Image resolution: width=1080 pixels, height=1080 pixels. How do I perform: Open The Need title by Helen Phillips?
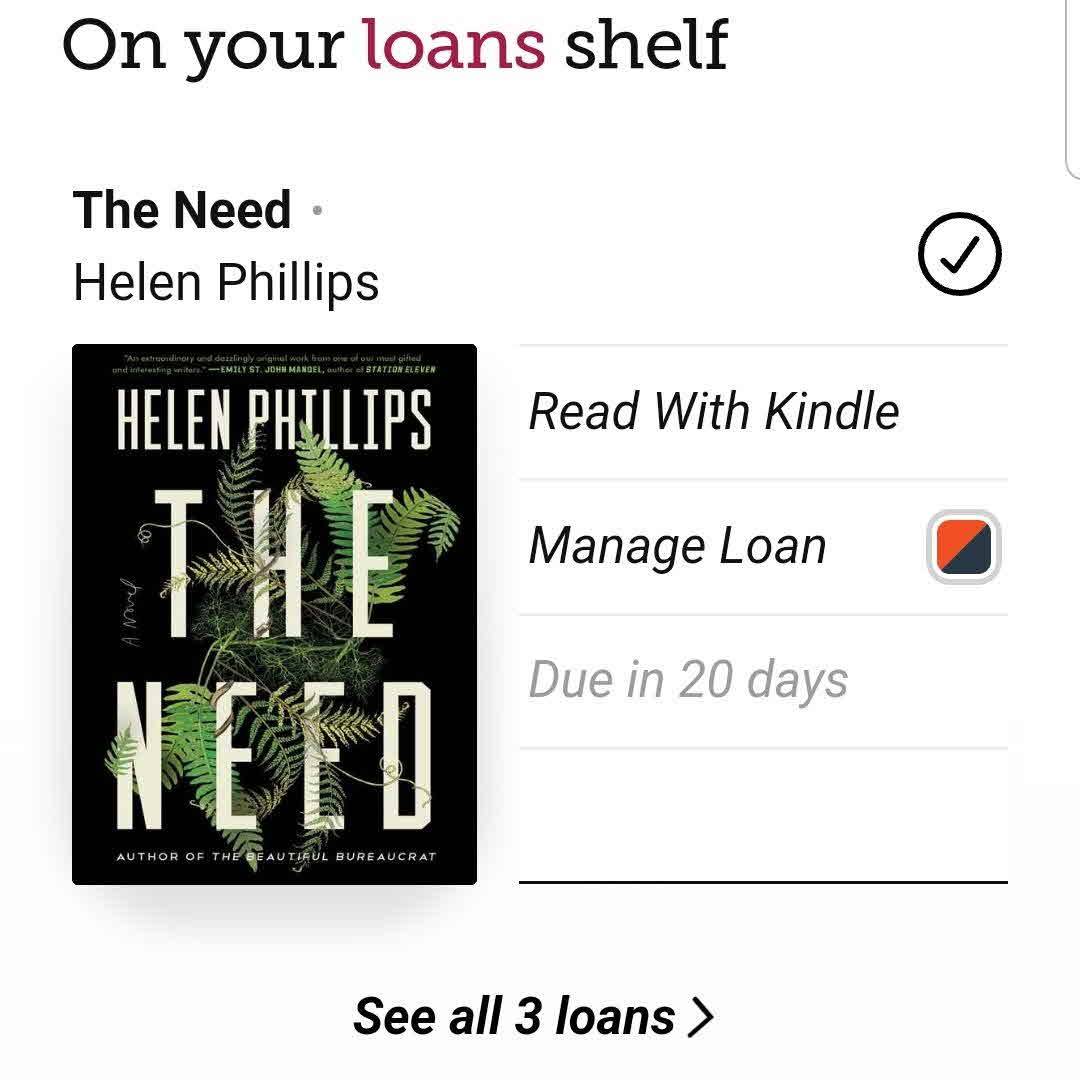pos(183,211)
